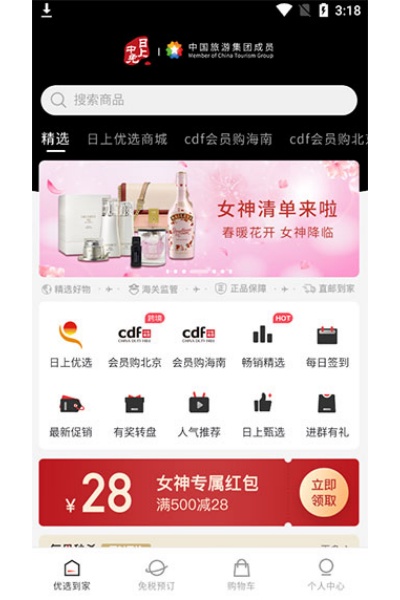Select the 优选到家 bottom tab

tap(72, 574)
